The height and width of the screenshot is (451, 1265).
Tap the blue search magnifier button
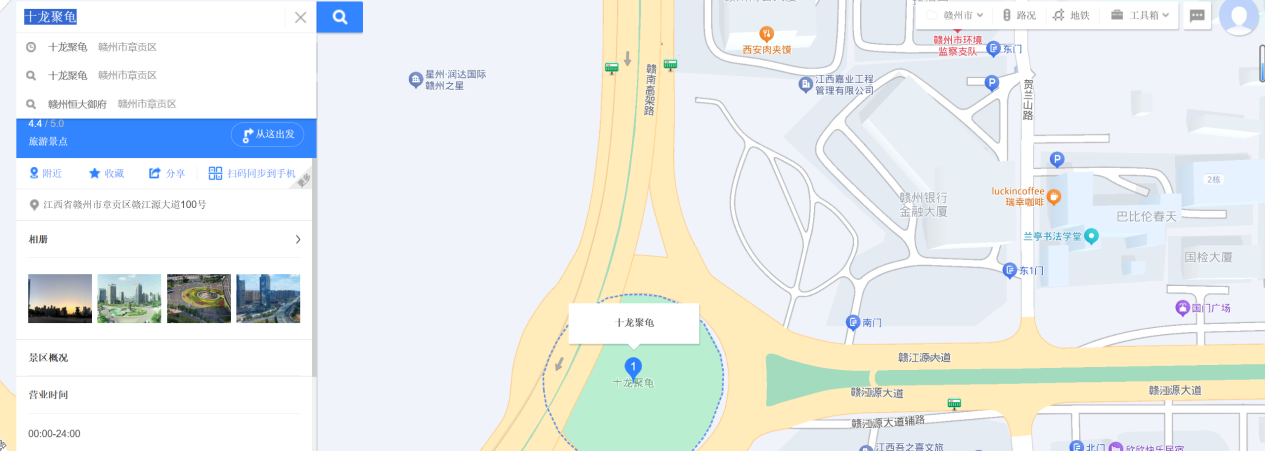pos(340,17)
